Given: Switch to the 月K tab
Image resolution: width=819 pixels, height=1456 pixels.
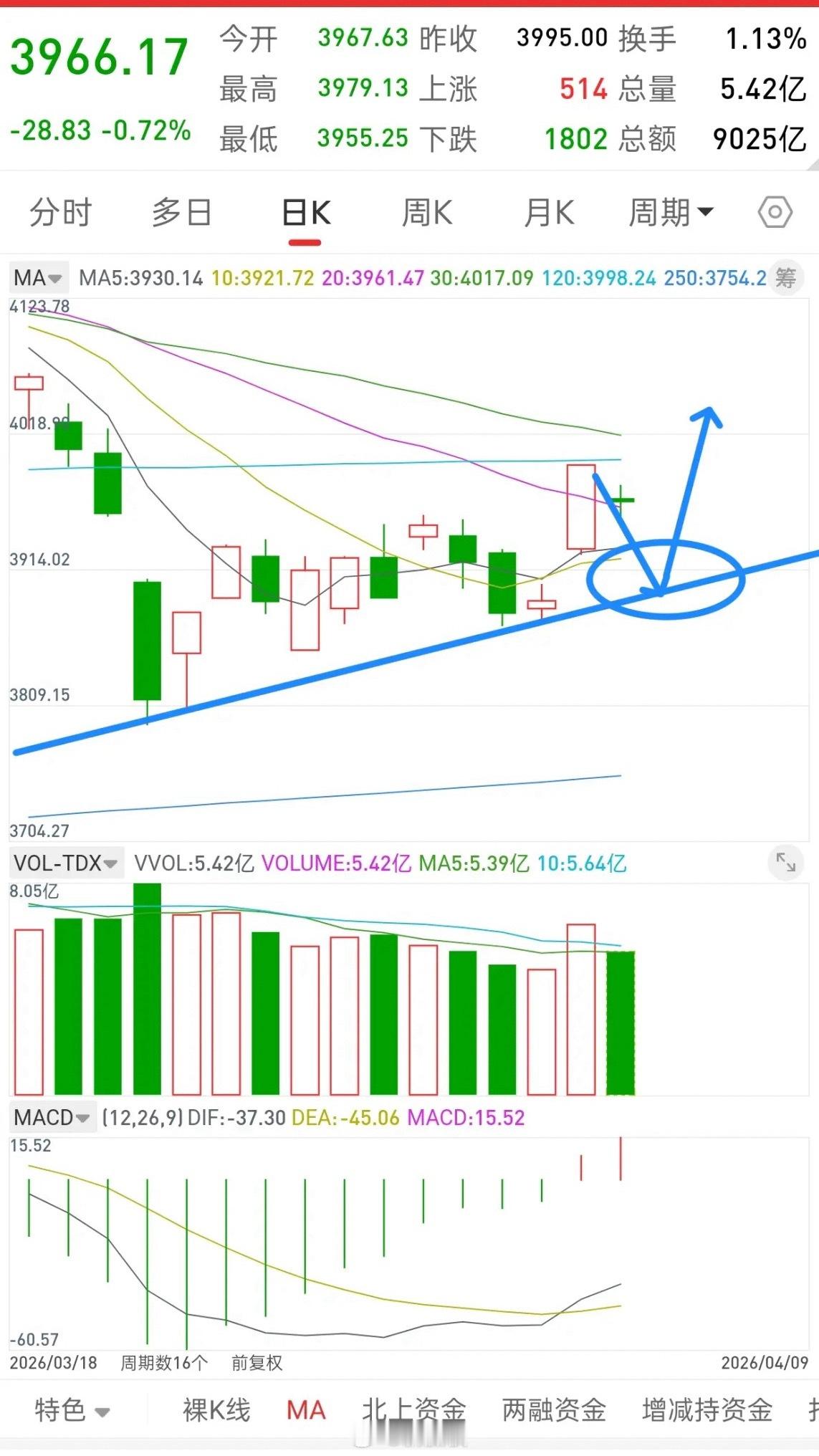Looking at the screenshot, I should 549,213.
